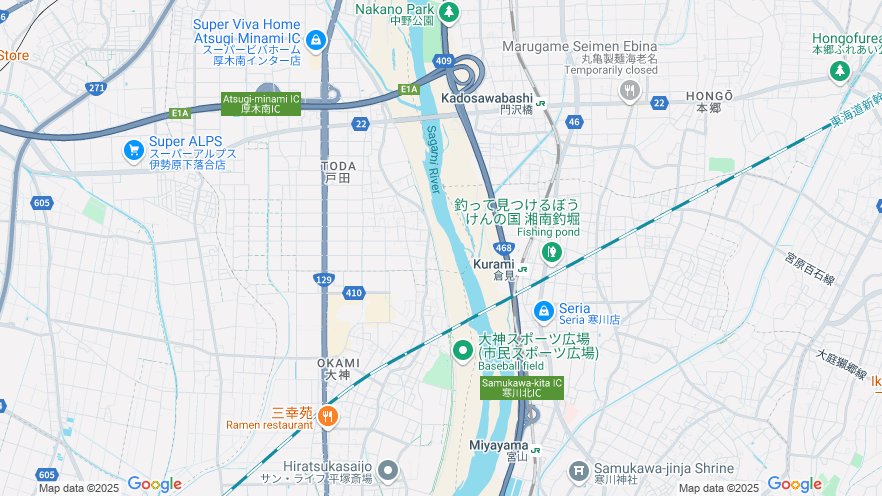Viewport: 882px width, 496px height.
Task: Tap the Miyayama station label
Action: click(498, 445)
